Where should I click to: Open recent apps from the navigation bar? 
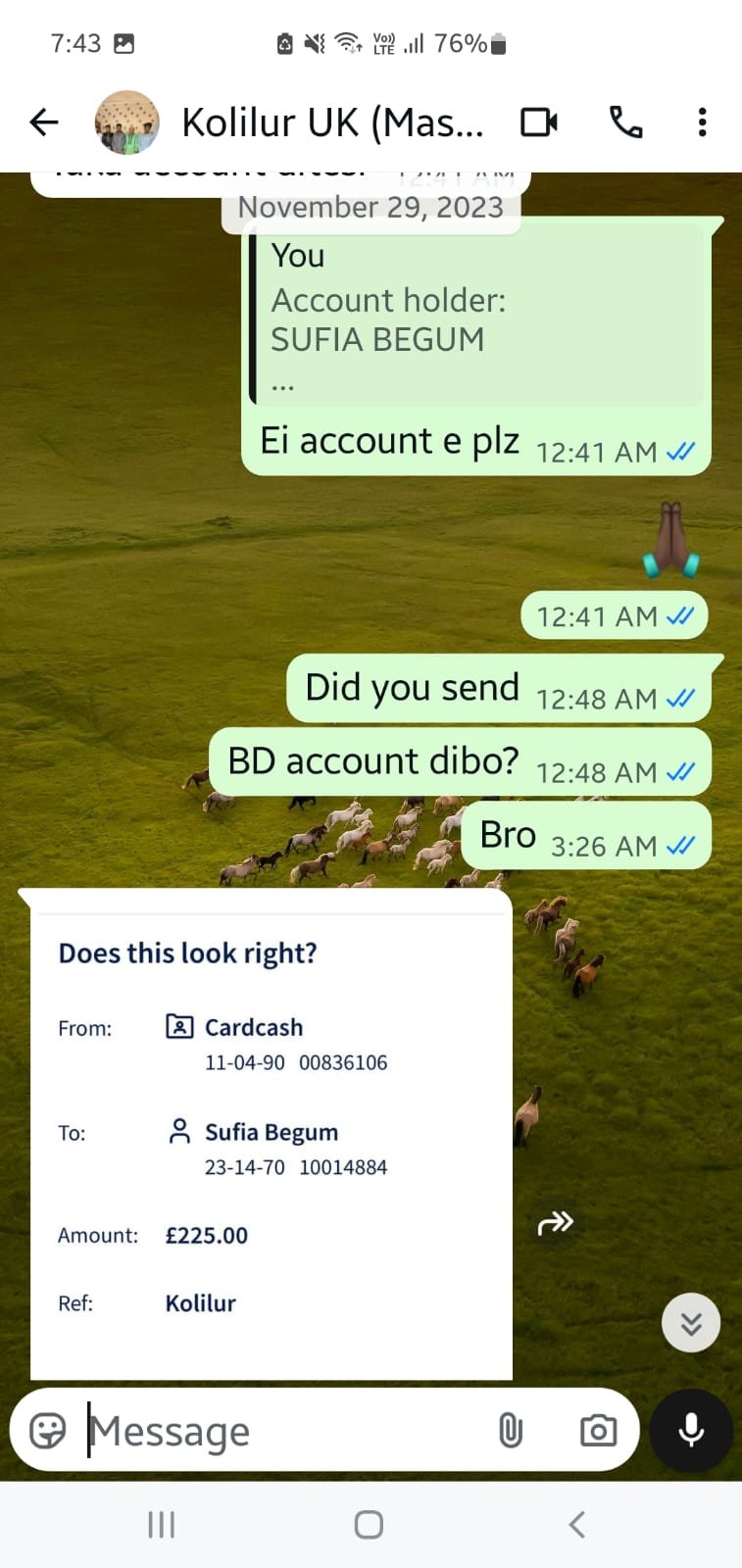(161, 1525)
